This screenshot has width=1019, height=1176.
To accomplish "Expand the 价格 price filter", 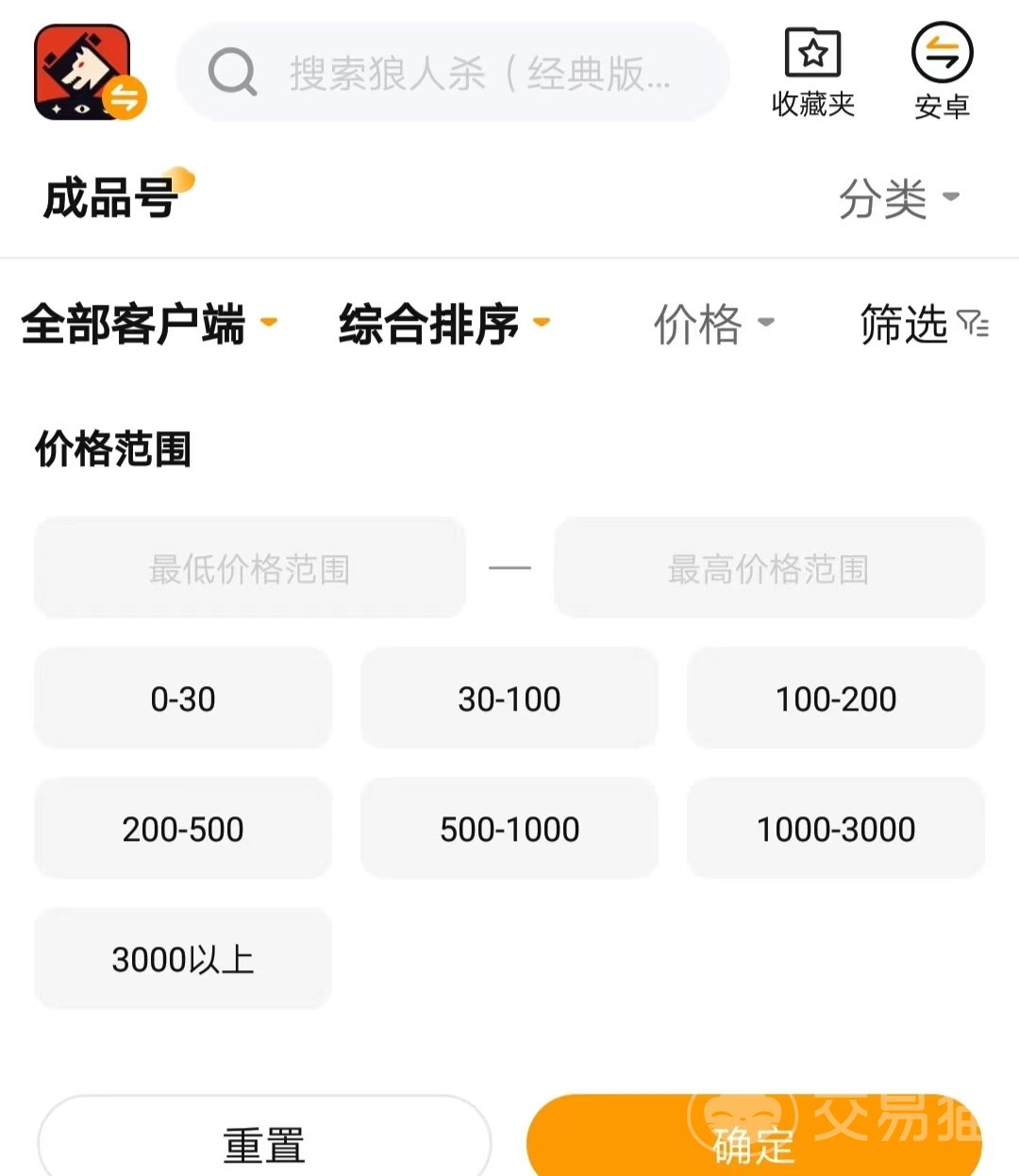I will pos(712,324).
